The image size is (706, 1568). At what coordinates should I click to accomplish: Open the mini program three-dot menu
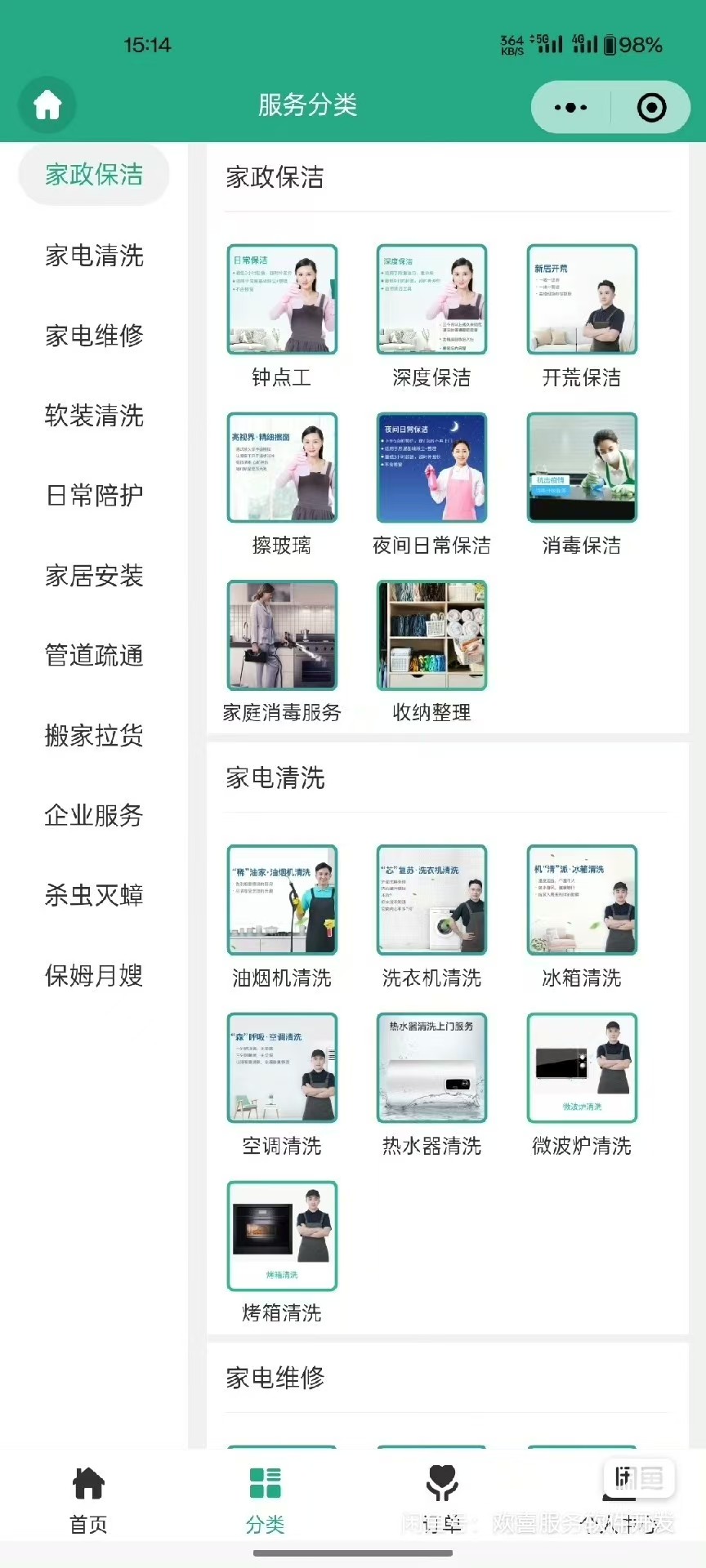pyautogui.click(x=570, y=107)
